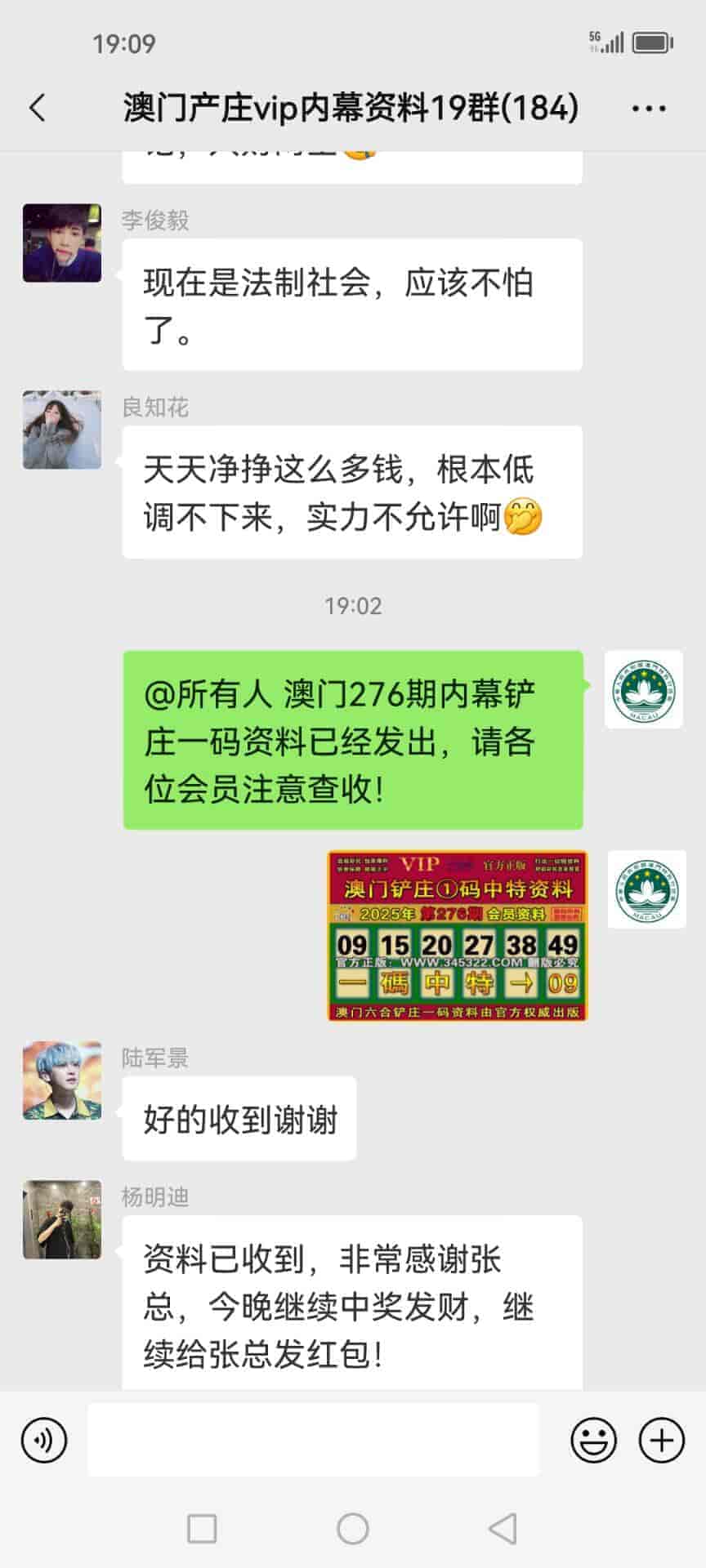
Task: Tap 李俊毅's profile avatar
Action: click(x=62, y=243)
